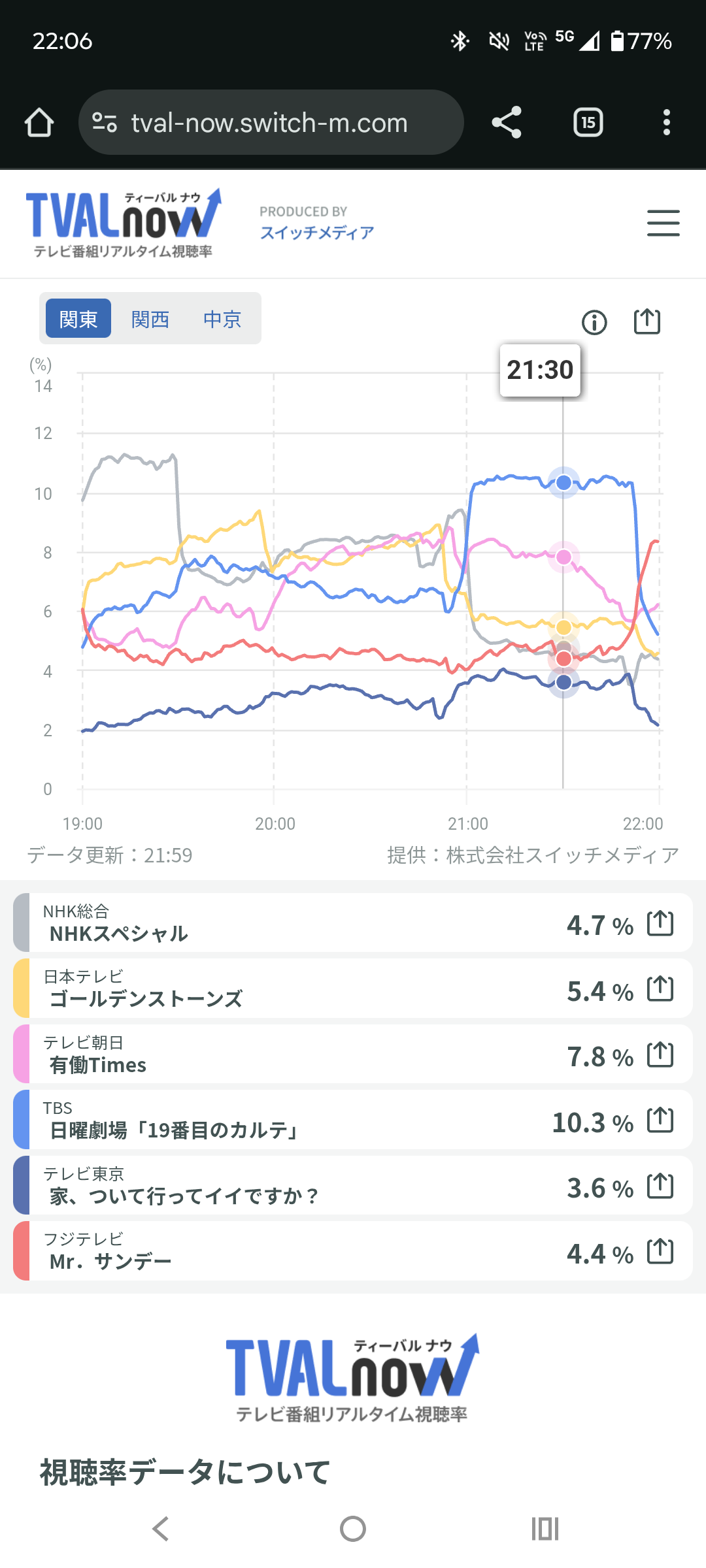The width and height of the screenshot is (706, 1568).
Task: Share the page using browser share icon
Action: tap(507, 122)
